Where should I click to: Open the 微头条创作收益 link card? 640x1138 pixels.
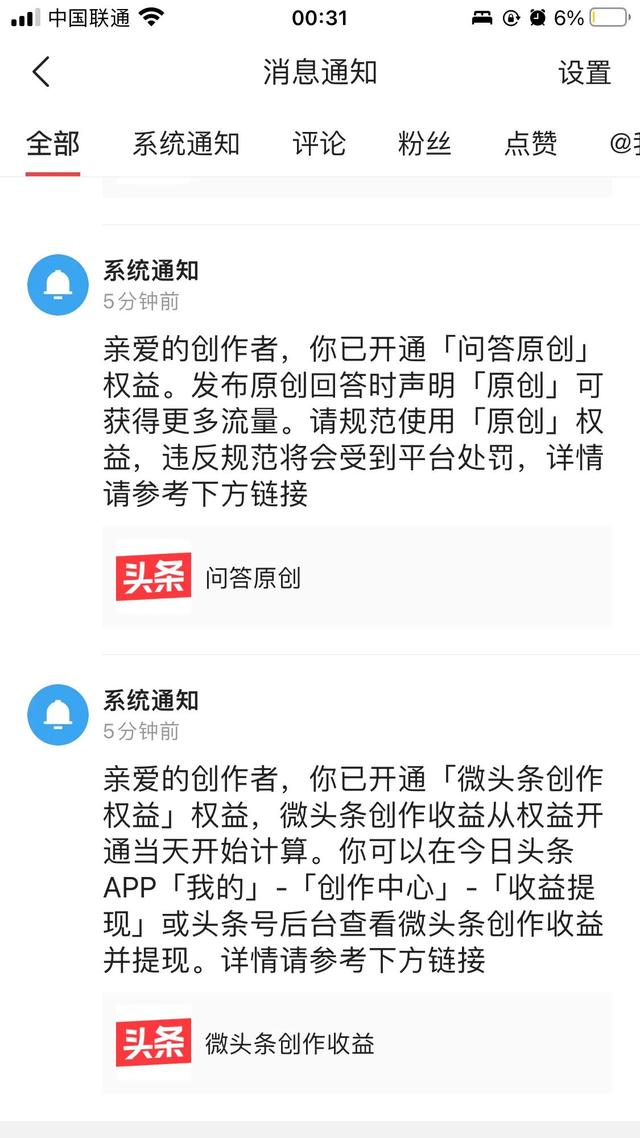coord(356,1044)
